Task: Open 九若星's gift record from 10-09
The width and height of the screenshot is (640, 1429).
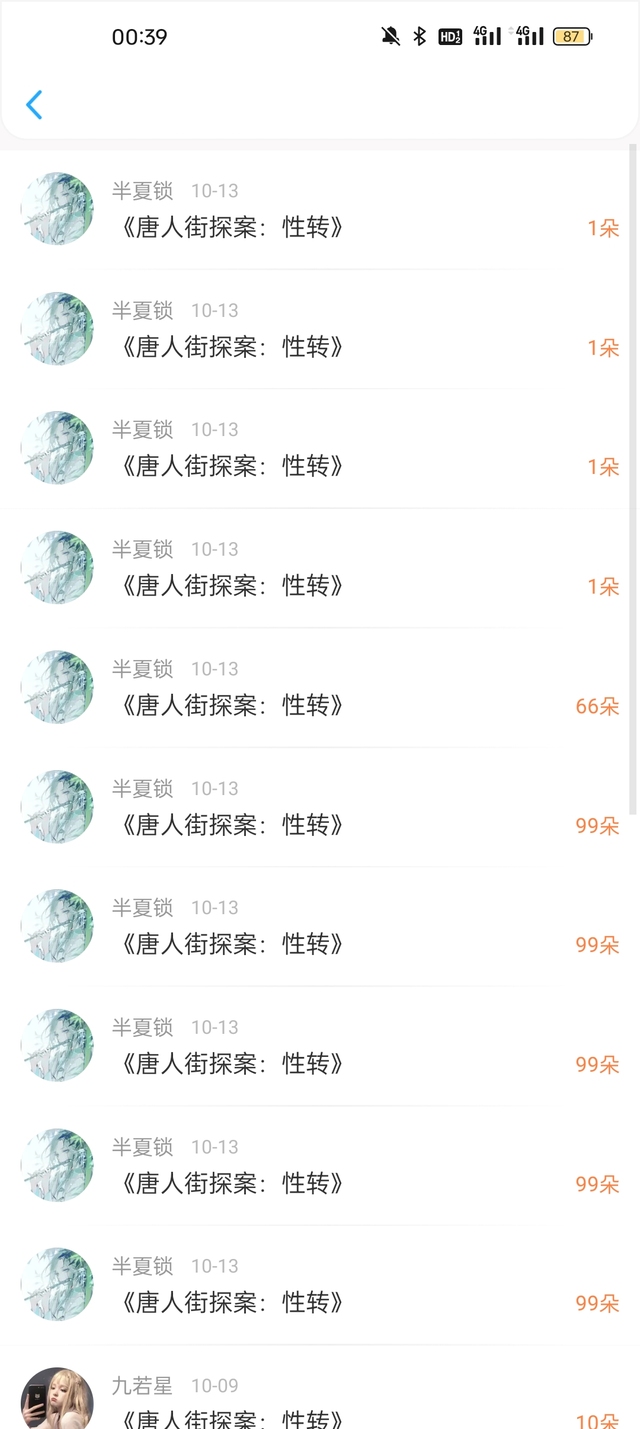Action: pyautogui.click(x=320, y=1402)
